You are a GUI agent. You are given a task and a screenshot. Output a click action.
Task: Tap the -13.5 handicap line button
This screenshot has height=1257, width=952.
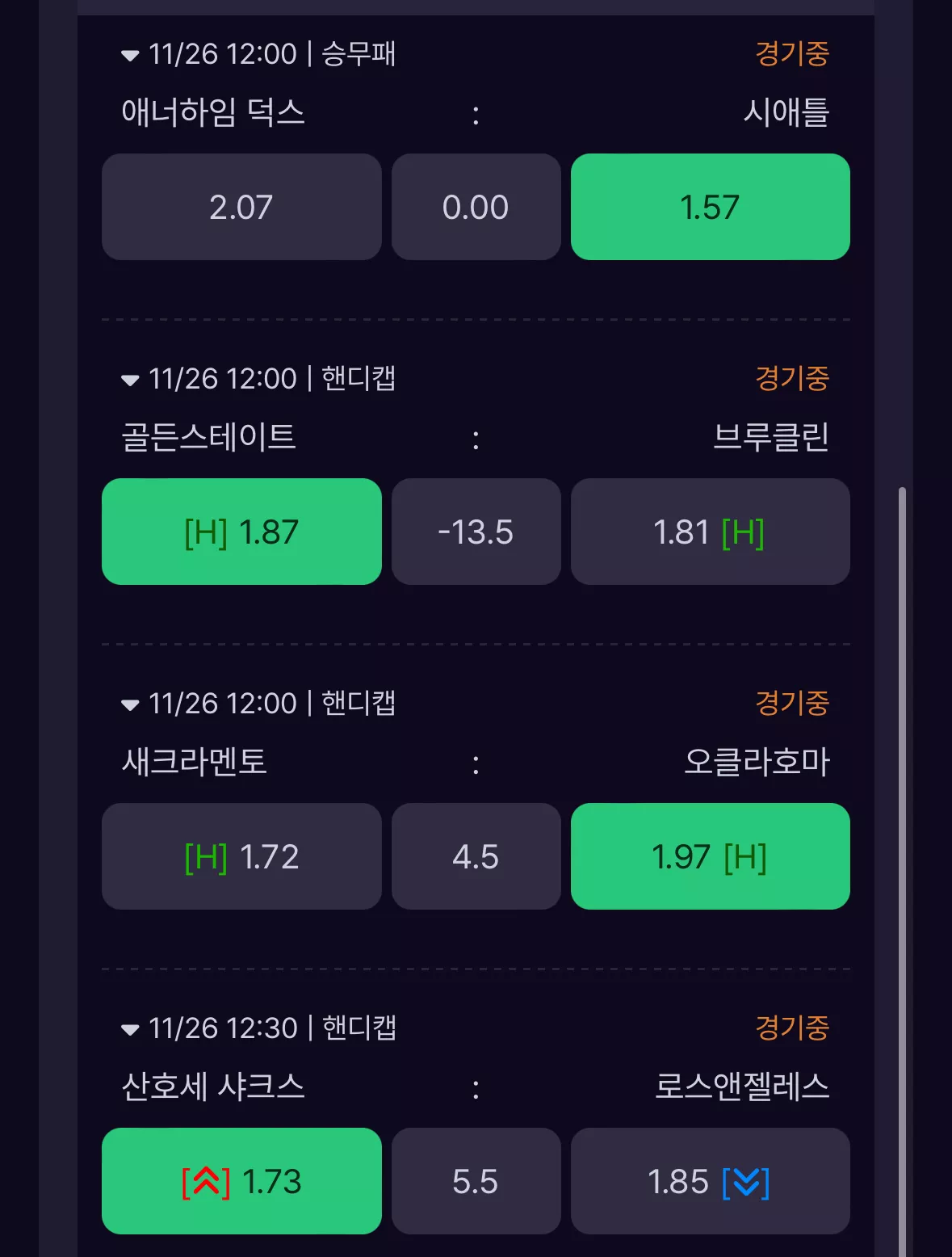coord(476,532)
